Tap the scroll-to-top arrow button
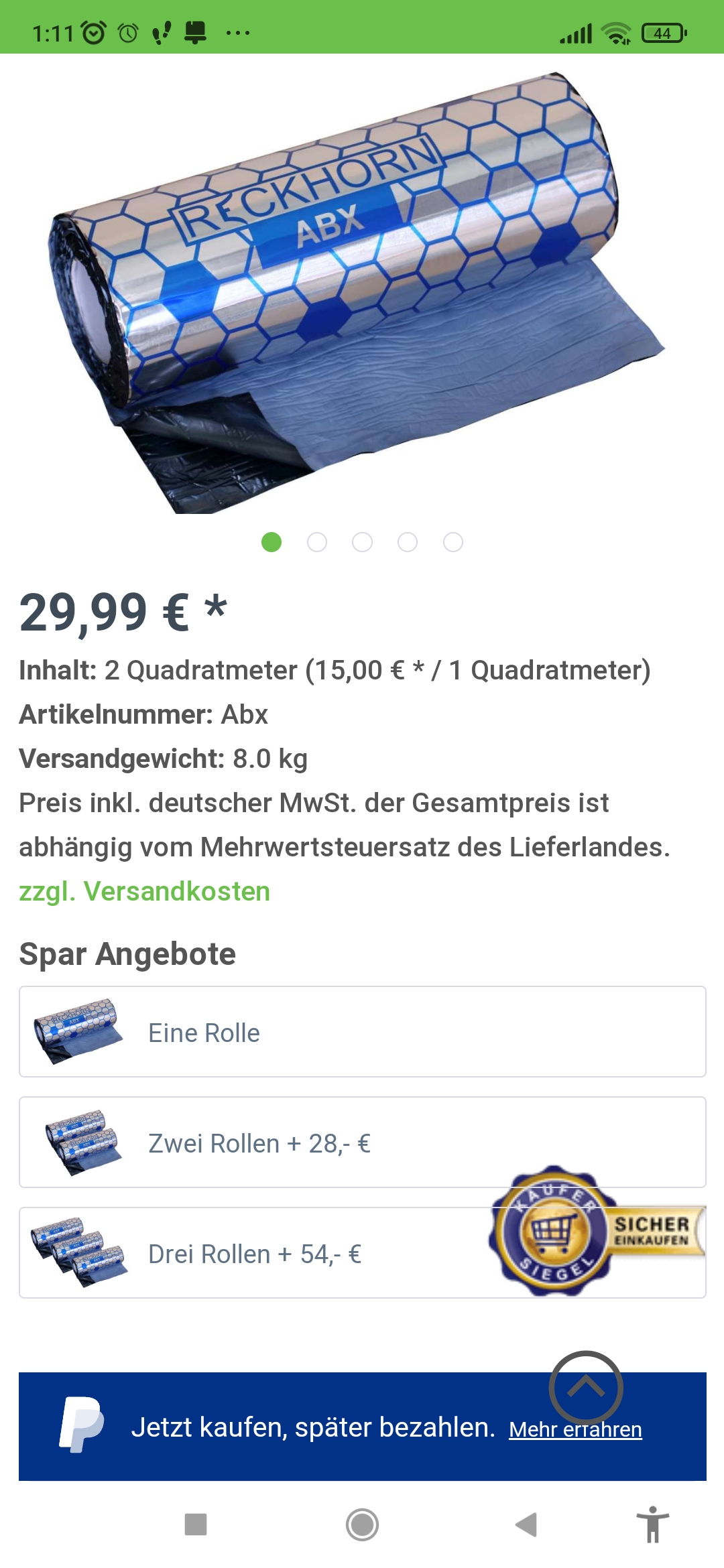Screen dimensions: 724x1568 pyautogui.click(x=586, y=1388)
